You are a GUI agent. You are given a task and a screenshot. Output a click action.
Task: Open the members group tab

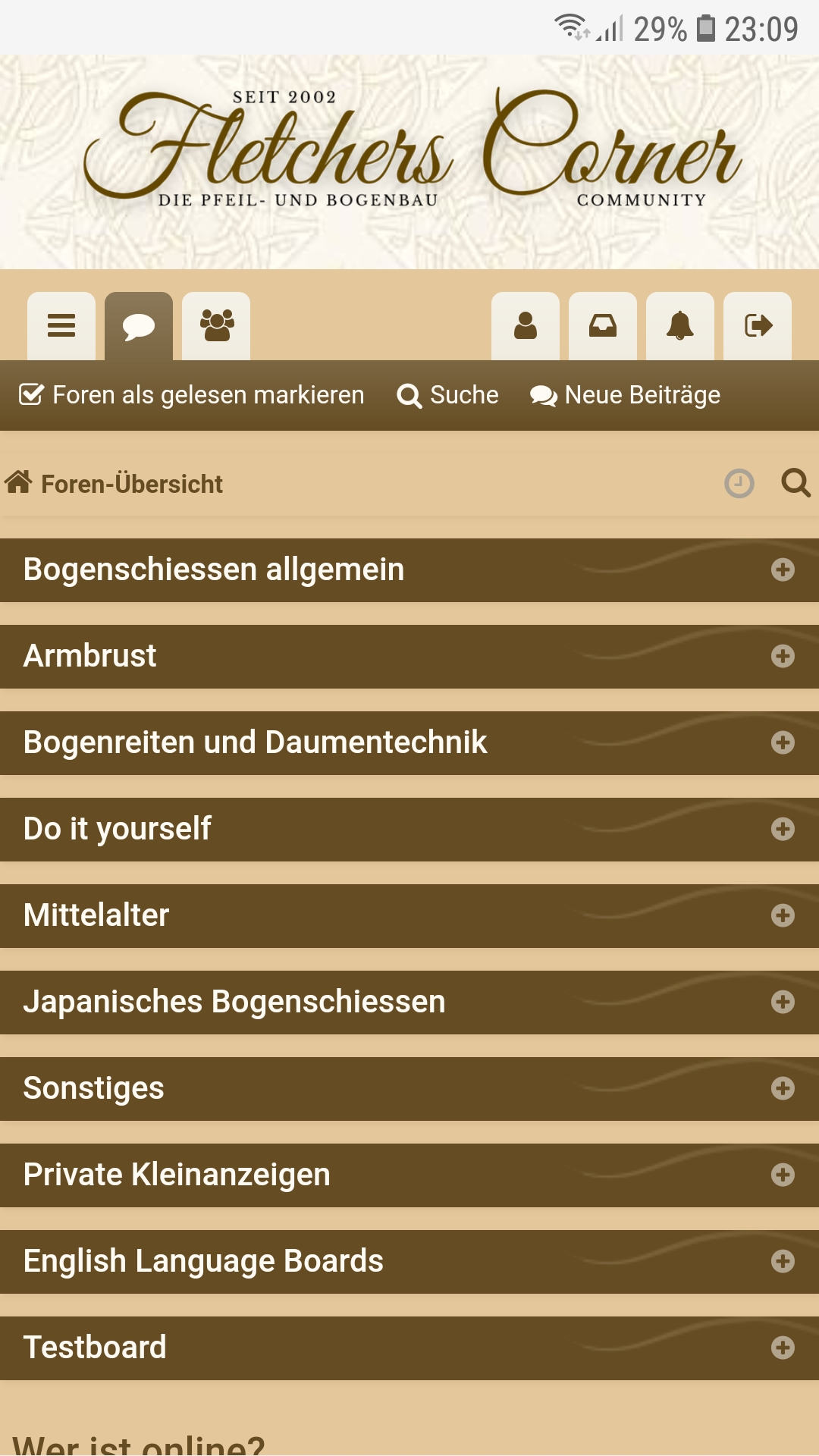click(x=216, y=326)
